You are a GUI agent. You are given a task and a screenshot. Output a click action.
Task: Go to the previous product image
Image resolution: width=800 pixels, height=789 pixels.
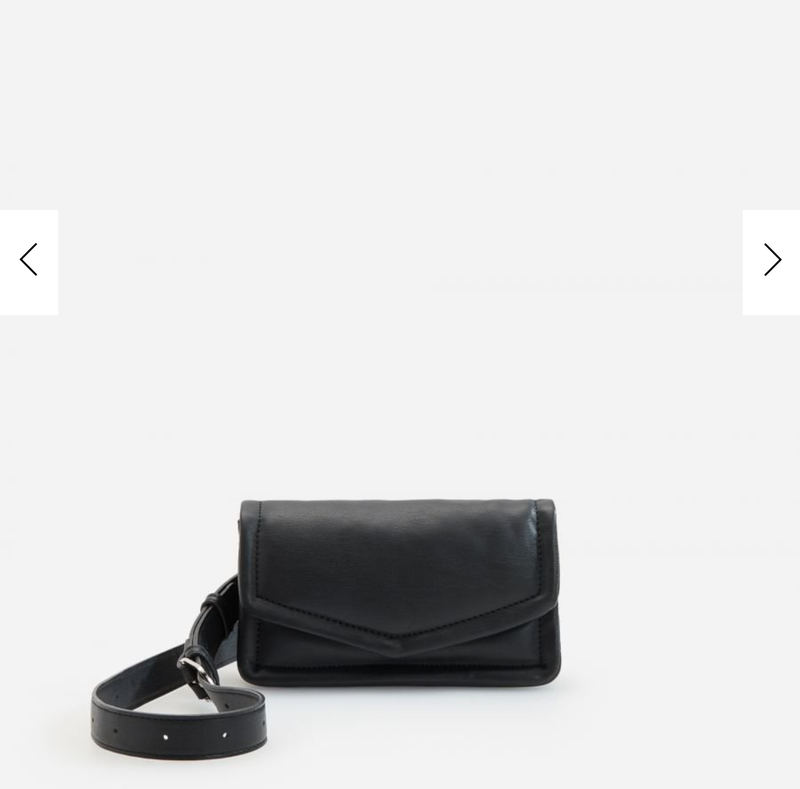tap(28, 261)
